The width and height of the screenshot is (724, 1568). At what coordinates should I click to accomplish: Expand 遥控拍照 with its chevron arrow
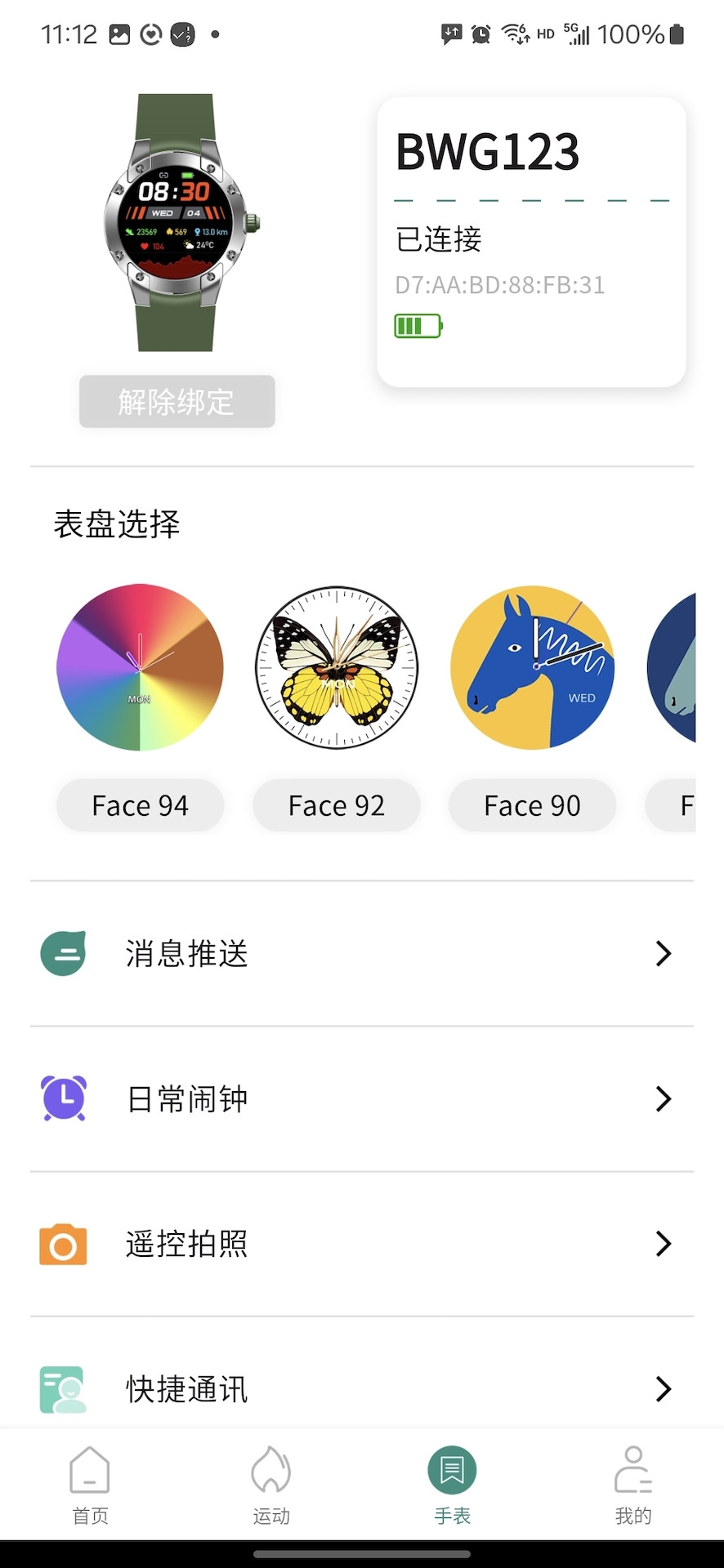663,1244
